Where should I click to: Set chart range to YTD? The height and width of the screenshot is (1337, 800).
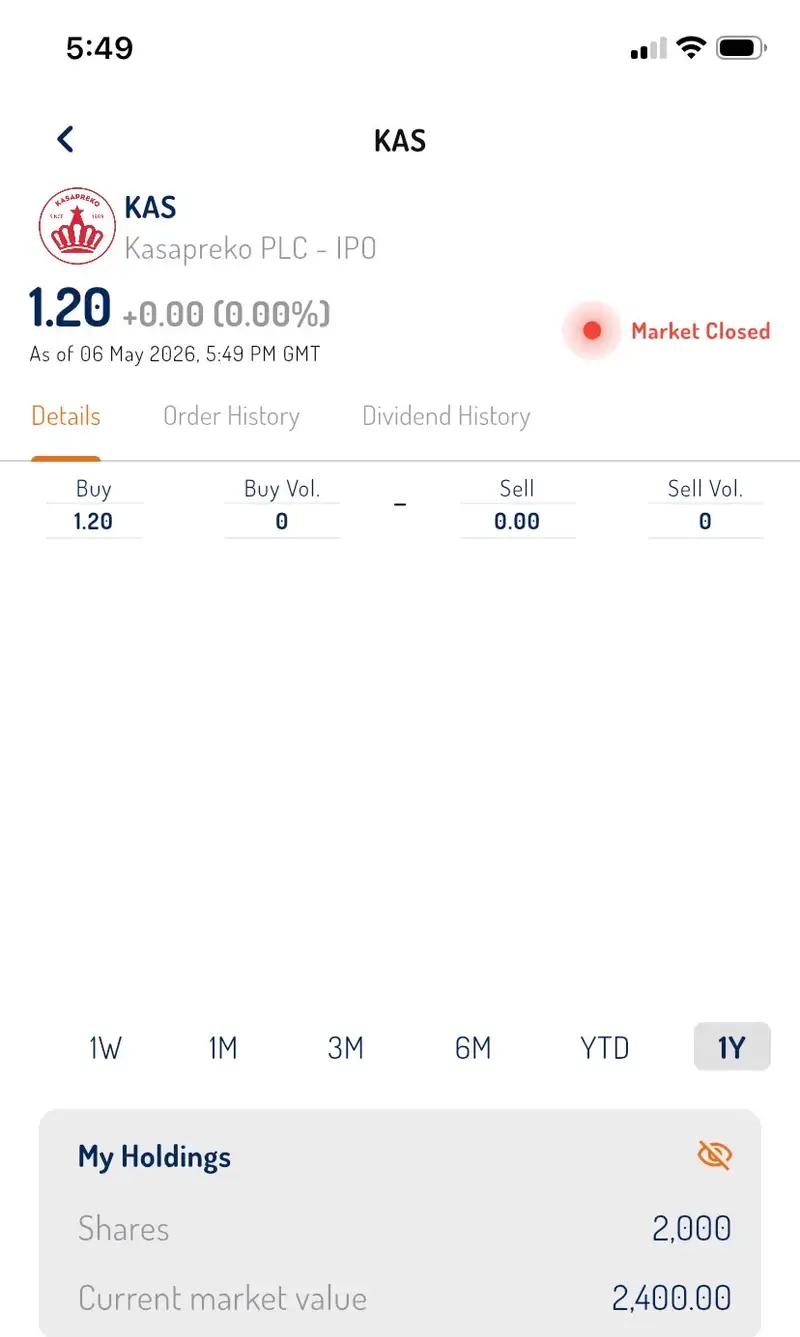pos(605,1047)
